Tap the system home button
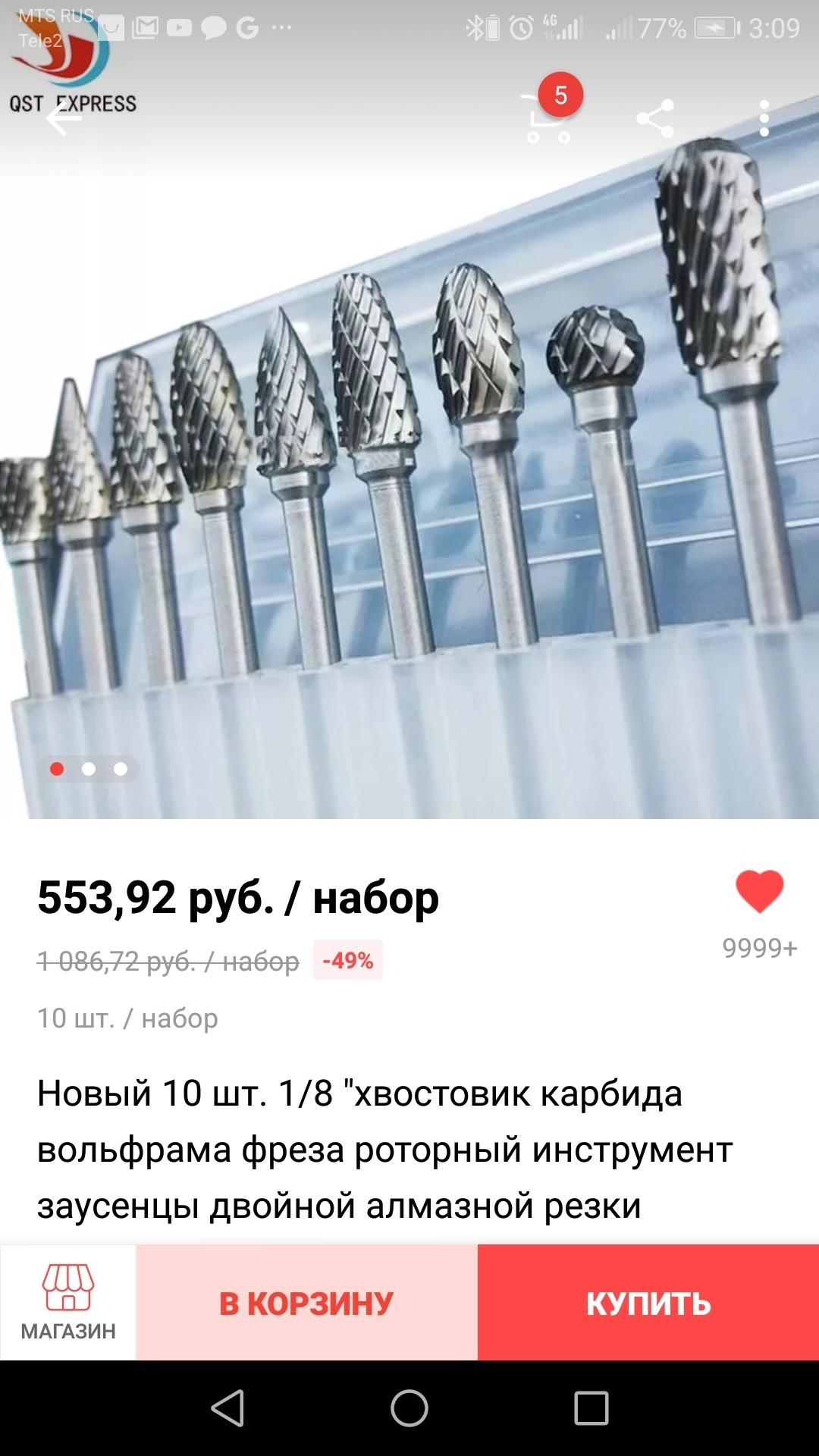 click(409, 1408)
